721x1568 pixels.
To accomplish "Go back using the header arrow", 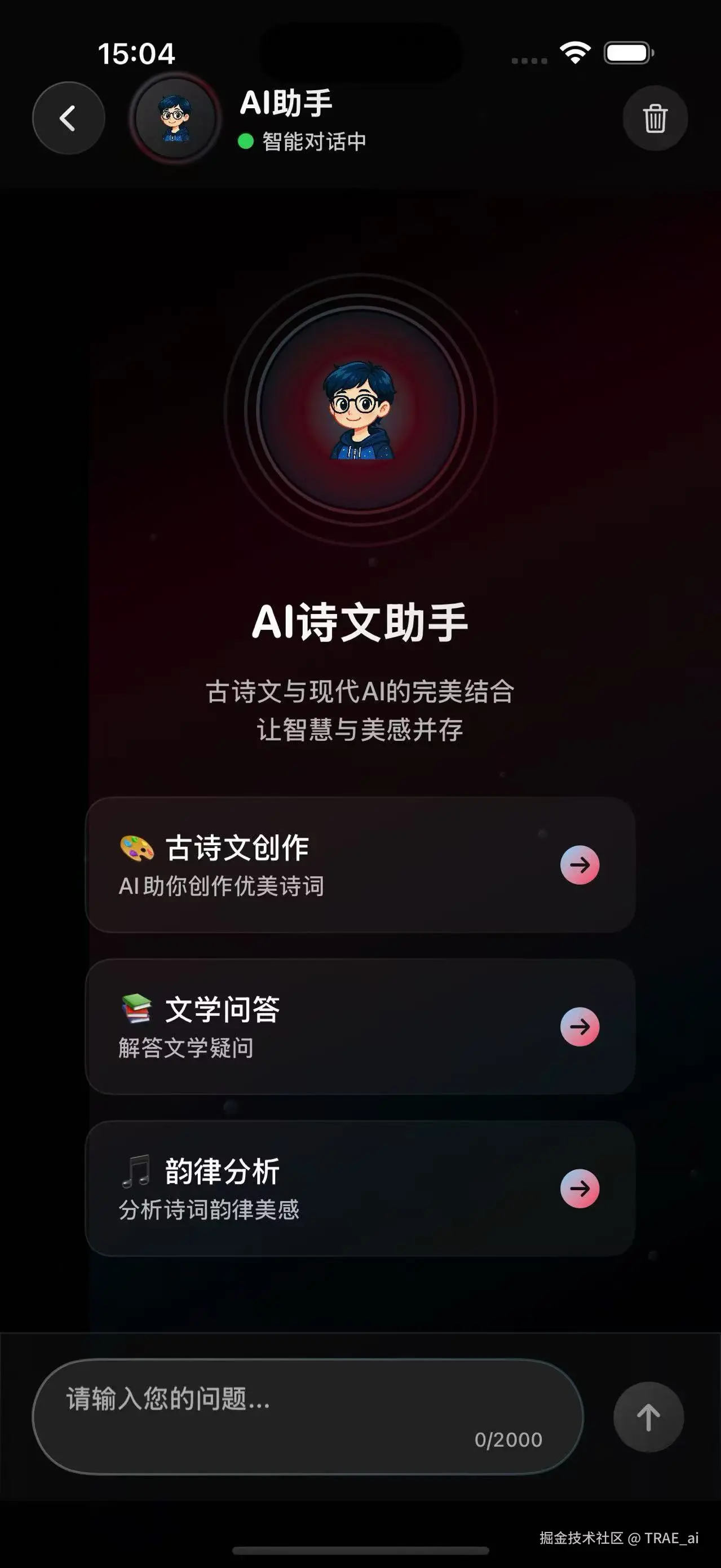I will 68,118.
